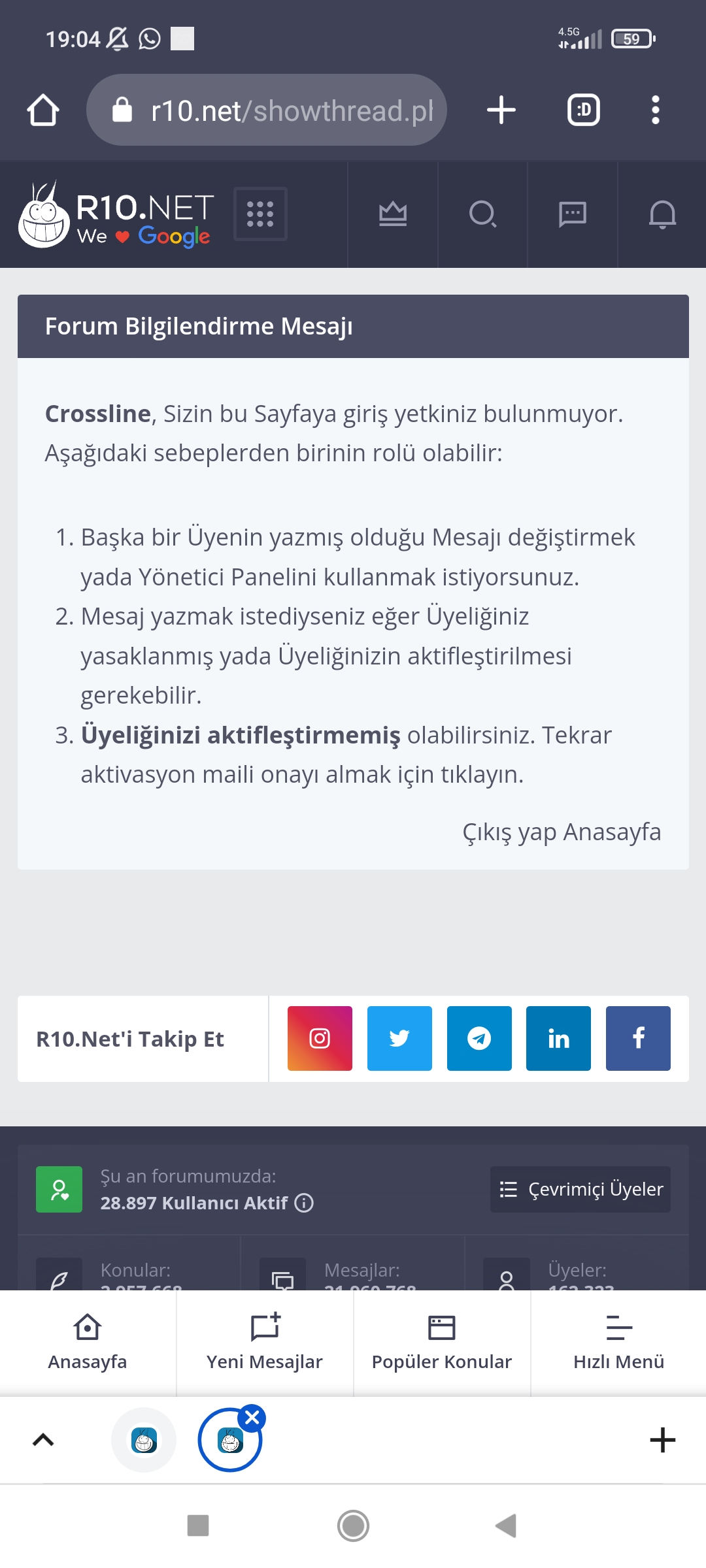Tap the crown icon in header
The height and width of the screenshot is (1568, 706).
(393, 214)
